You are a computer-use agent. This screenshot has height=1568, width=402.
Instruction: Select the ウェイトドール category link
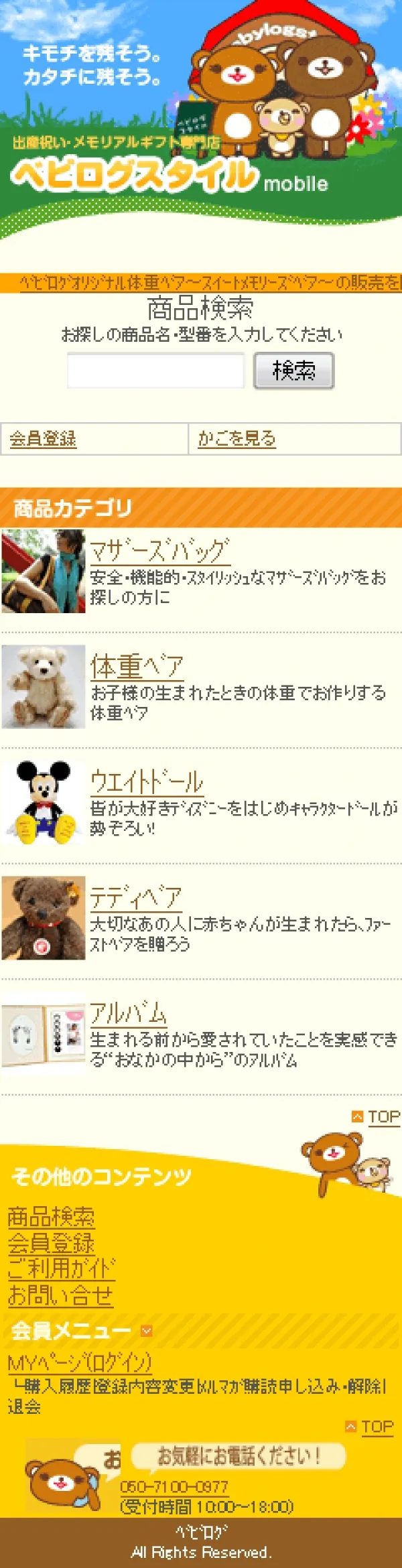tap(146, 781)
